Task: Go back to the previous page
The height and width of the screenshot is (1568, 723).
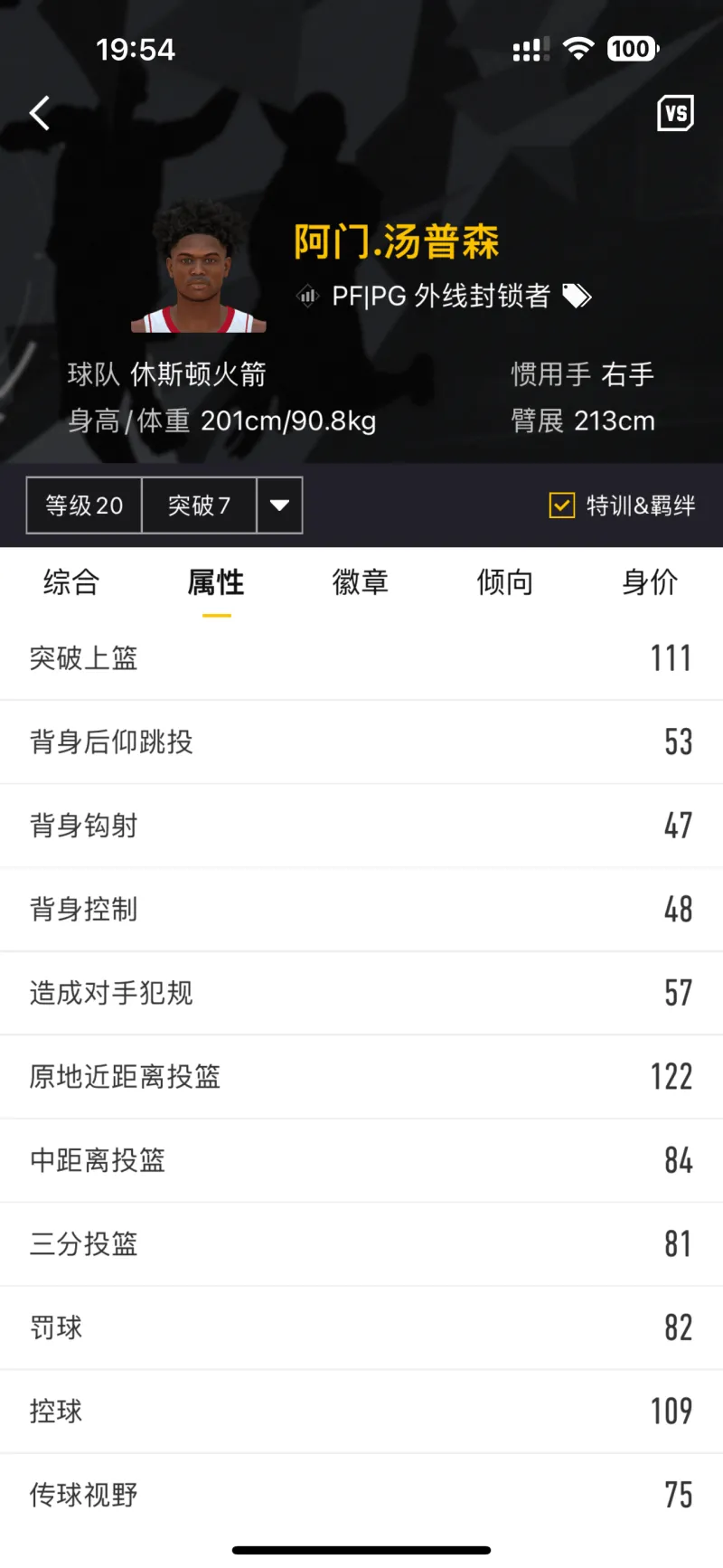Action: click(x=40, y=114)
